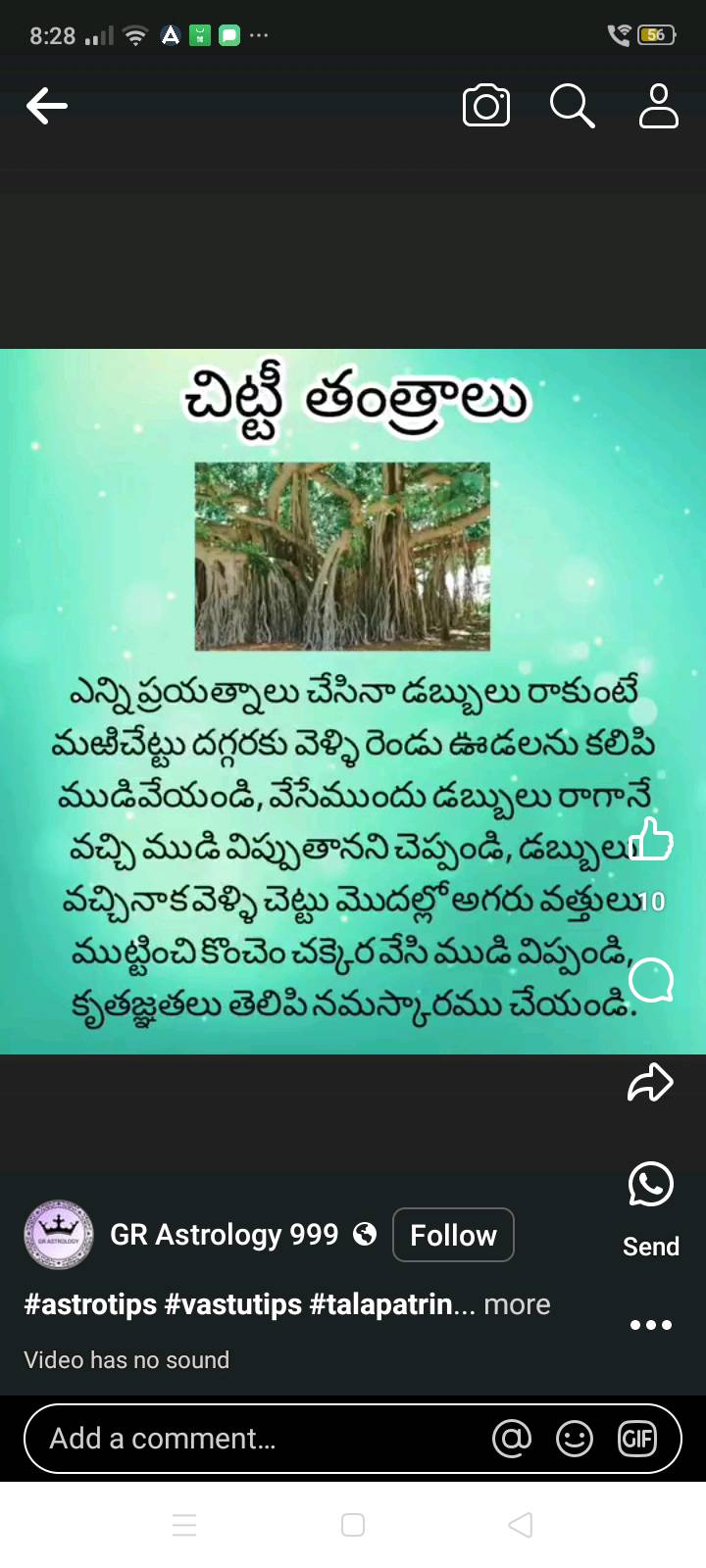
Task: Follow GR Astrology 999
Action: coord(453,1235)
